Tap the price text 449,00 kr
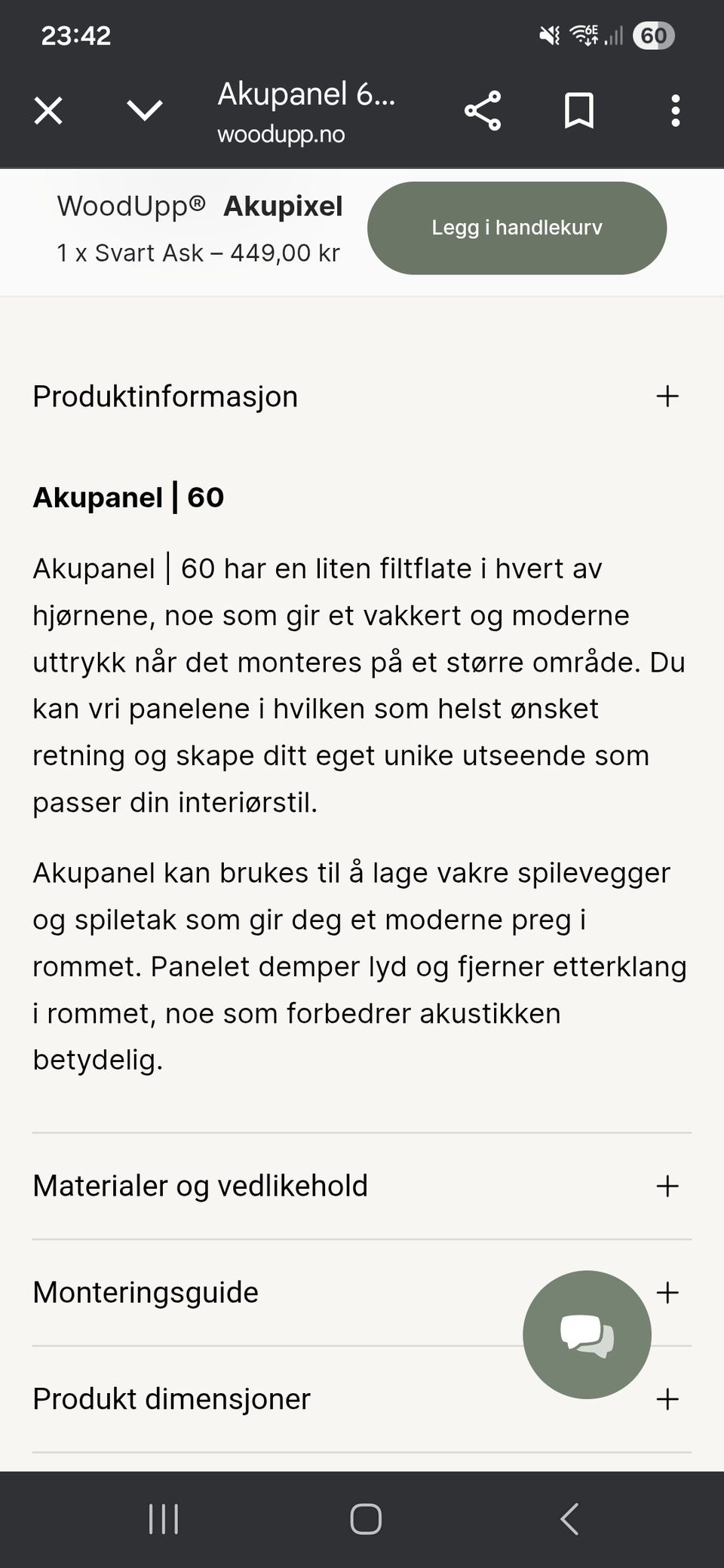This screenshot has width=724, height=1568. pyautogui.click(x=285, y=253)
